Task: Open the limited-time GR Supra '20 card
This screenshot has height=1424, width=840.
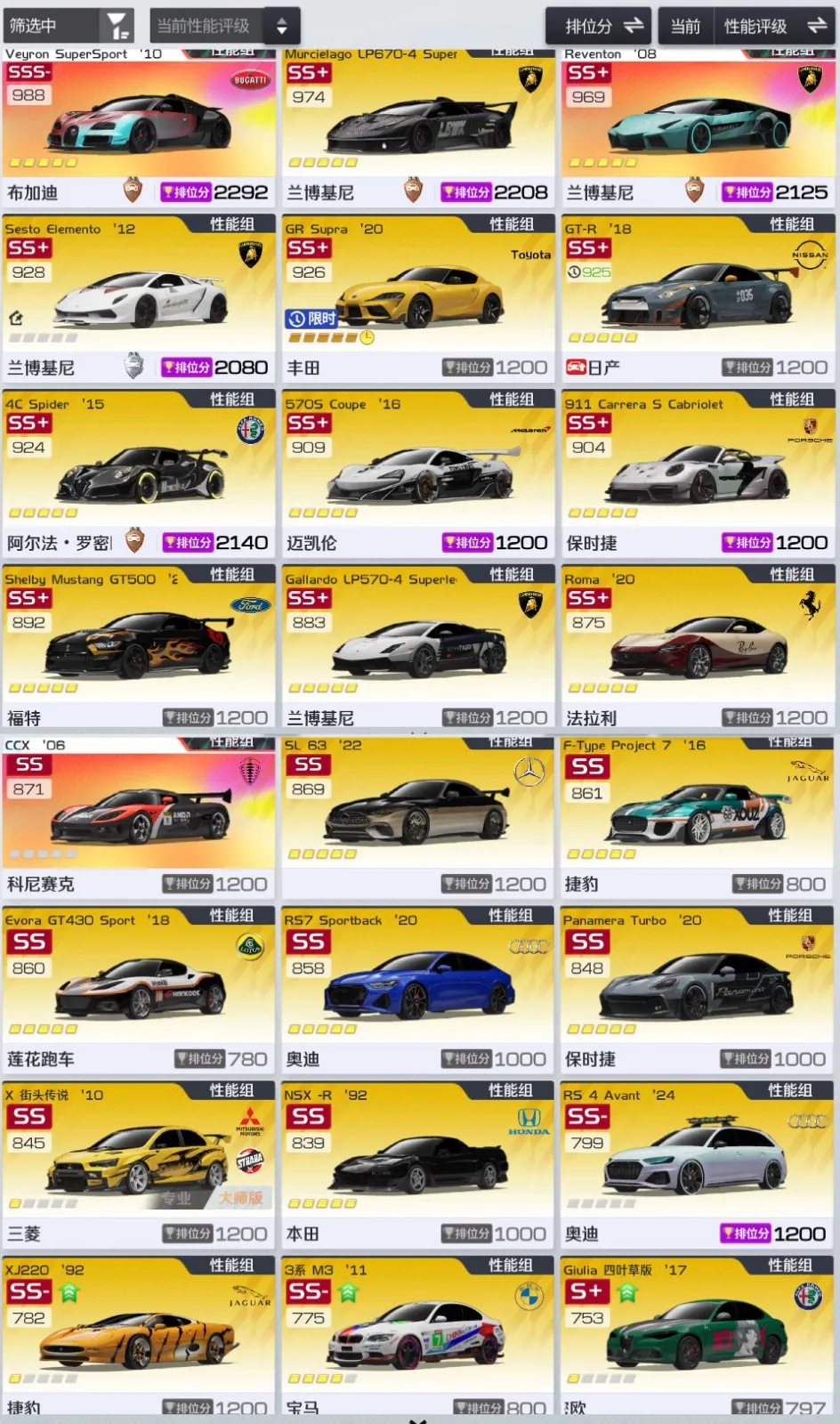Action: tap(418, 298)
